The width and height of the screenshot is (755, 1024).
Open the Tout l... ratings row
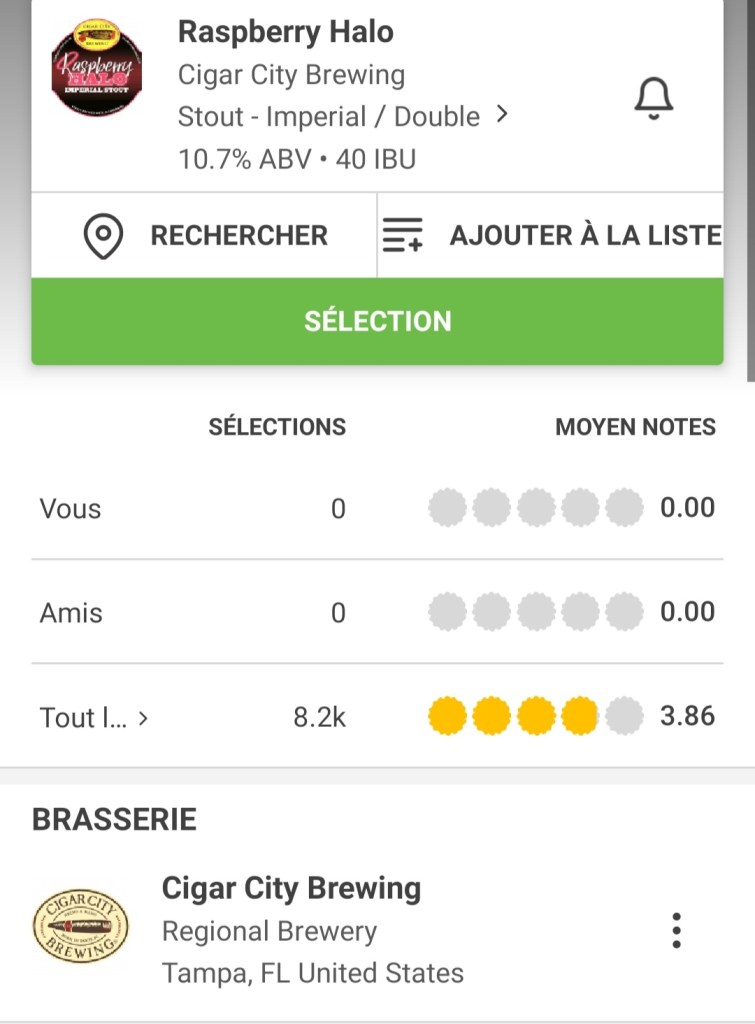(x=94, y=717)
